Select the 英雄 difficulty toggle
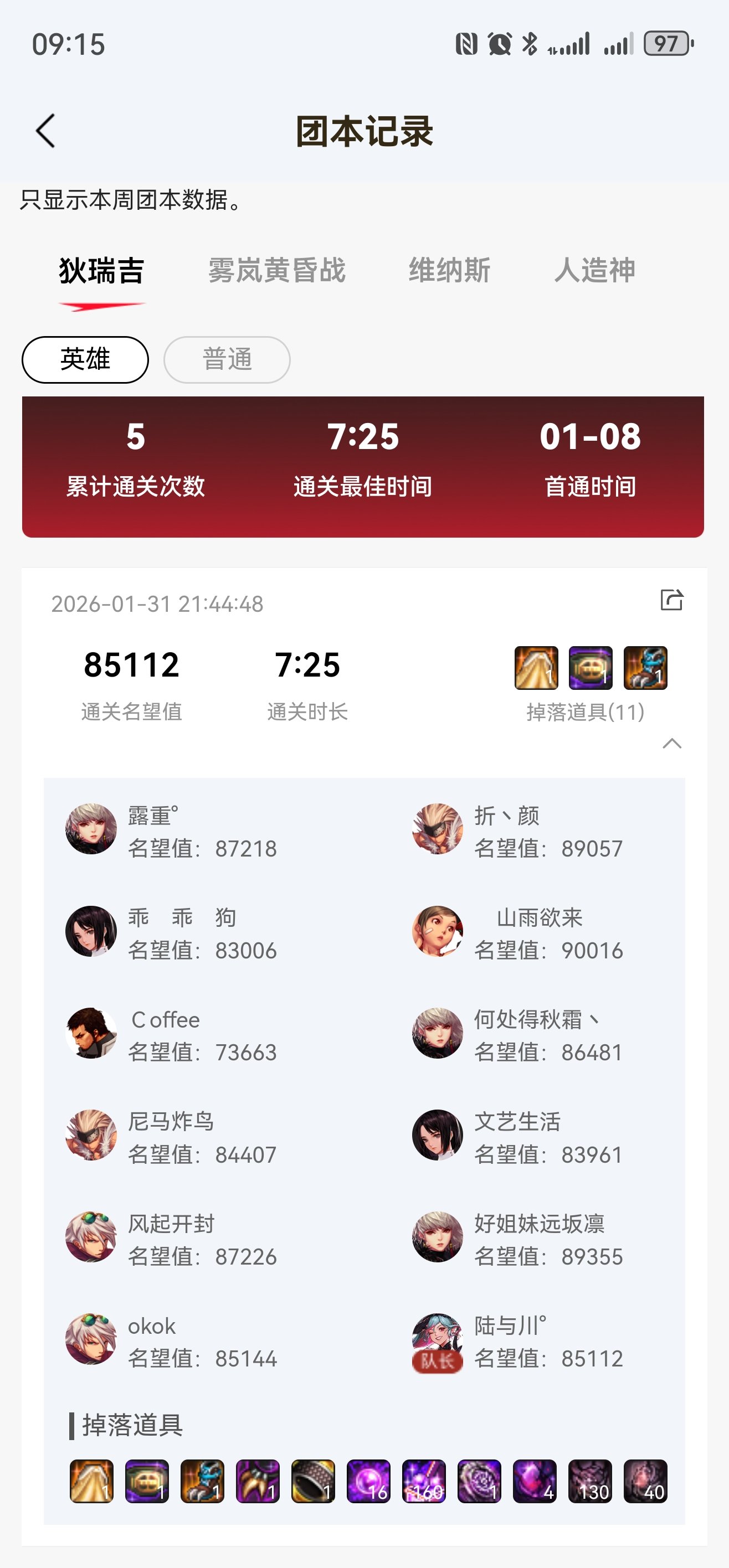The height and width of the screenshot is (1568, 729). pyautogui.click(x=85, y=359)
